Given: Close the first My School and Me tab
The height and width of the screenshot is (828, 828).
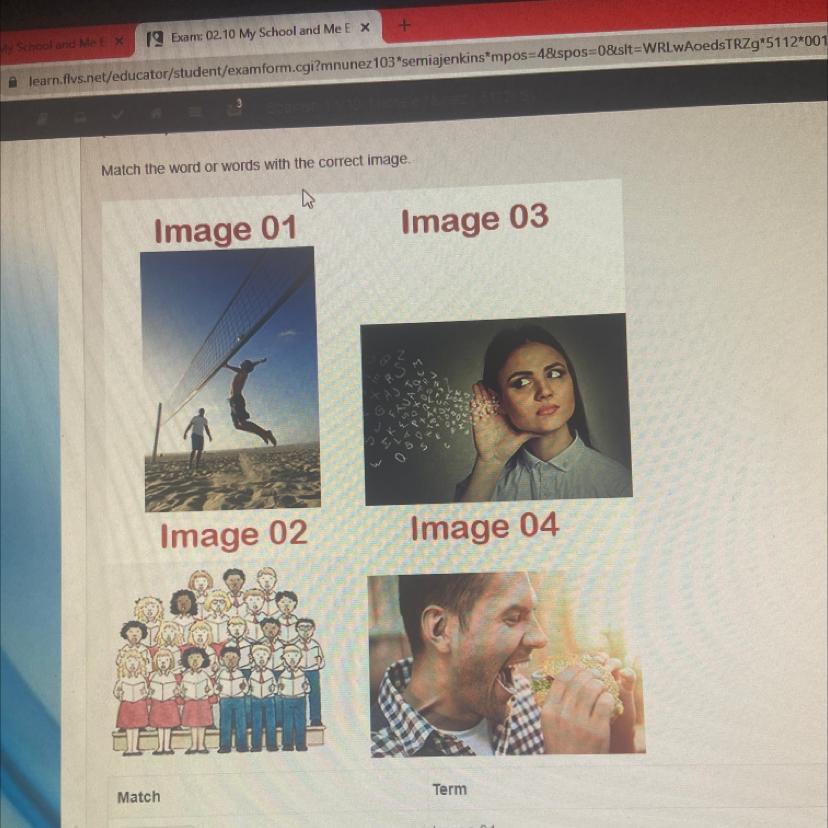Looking at the screenshot, I should point(119,42).
